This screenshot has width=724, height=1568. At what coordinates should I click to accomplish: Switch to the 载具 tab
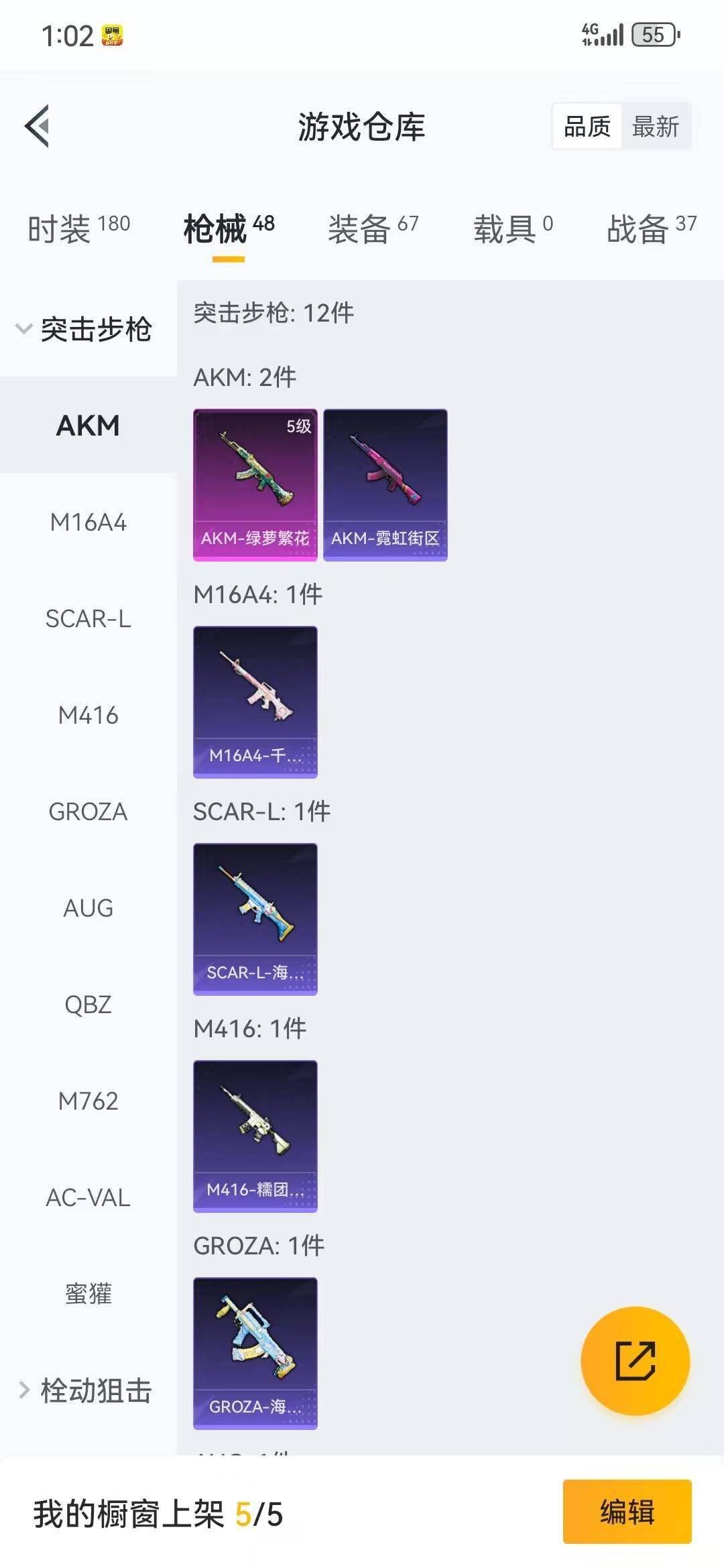pyautogui.click(x=513, y=229)
